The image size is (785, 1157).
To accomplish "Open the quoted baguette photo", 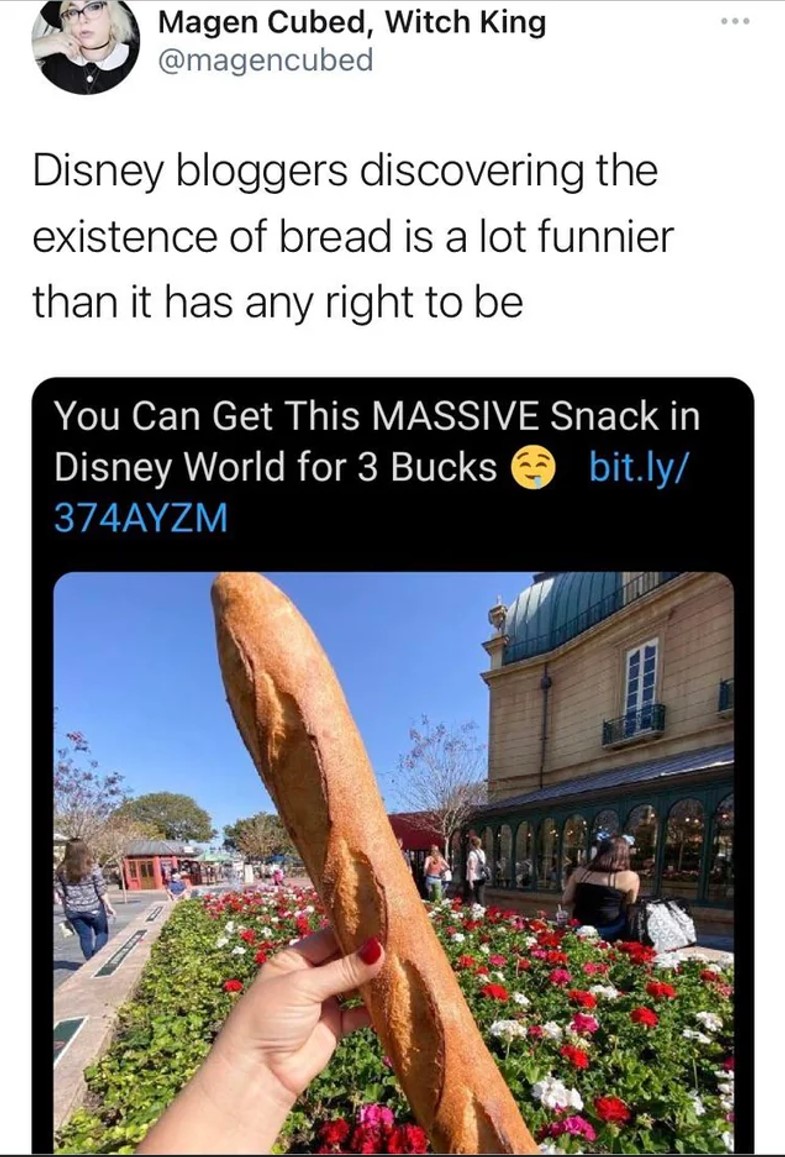I will click(x=393, y=860).
